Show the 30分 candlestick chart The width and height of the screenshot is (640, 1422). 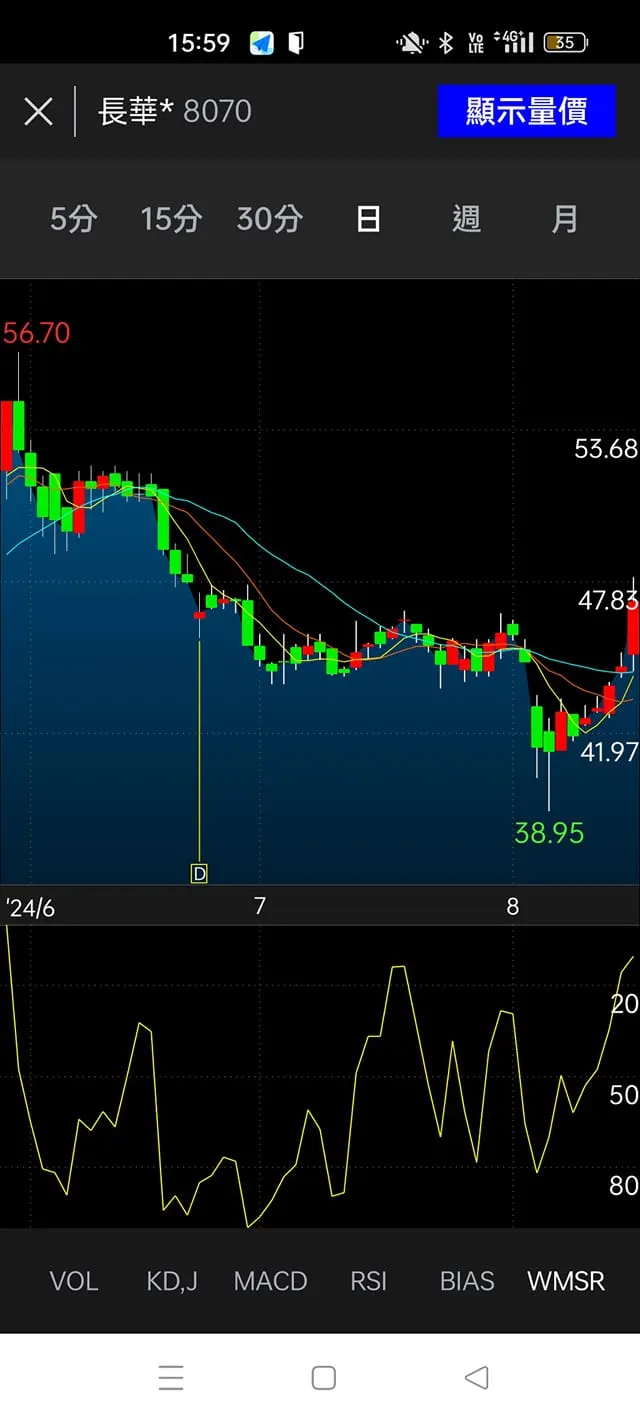[x=269, y=219]
